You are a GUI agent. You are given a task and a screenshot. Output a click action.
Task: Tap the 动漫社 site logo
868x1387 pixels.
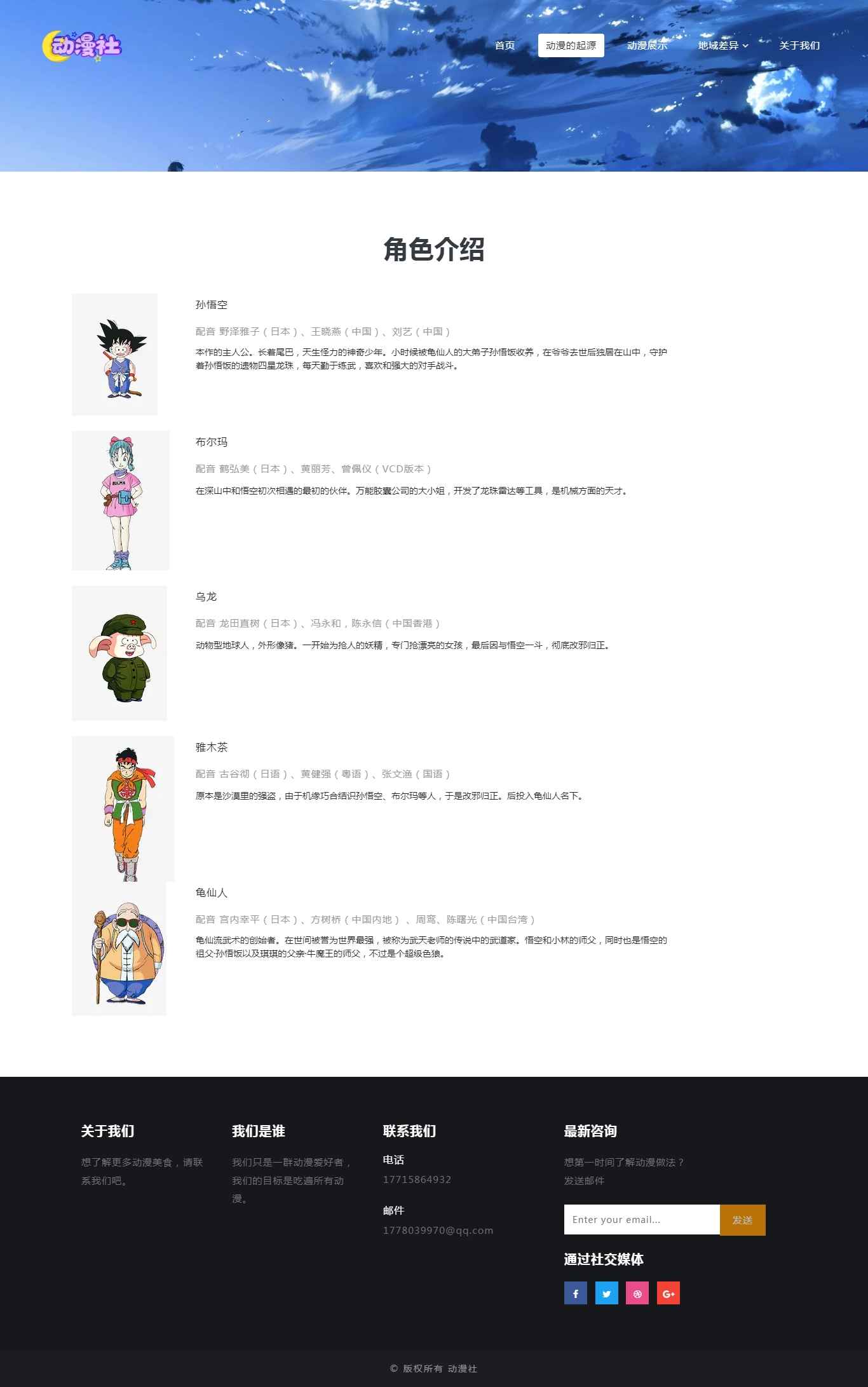coord(82,46)
